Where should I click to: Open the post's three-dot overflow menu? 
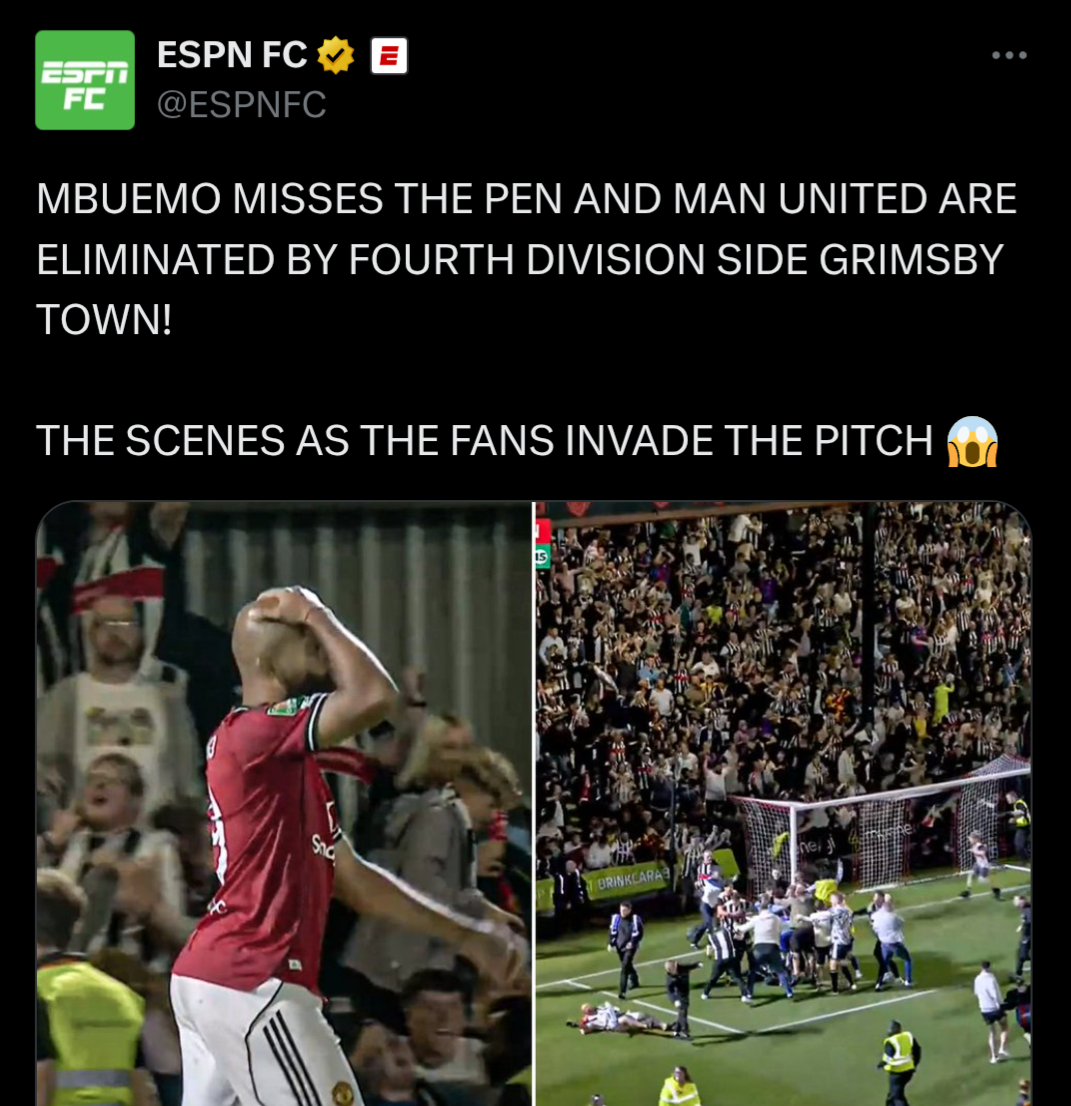pyautogui.click(x=1009, y=56)
